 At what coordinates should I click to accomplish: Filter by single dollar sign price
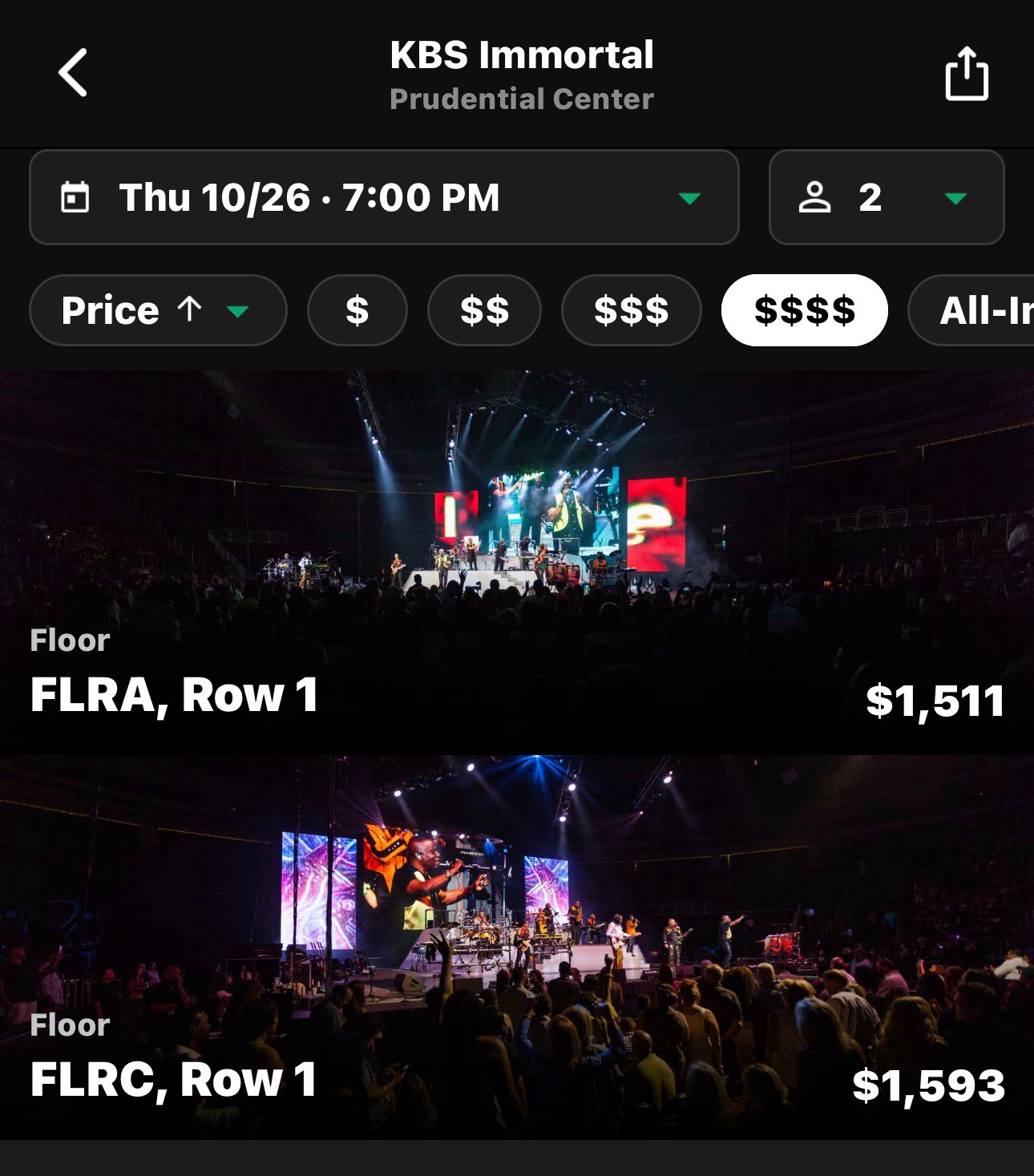[x=357, y=310]
